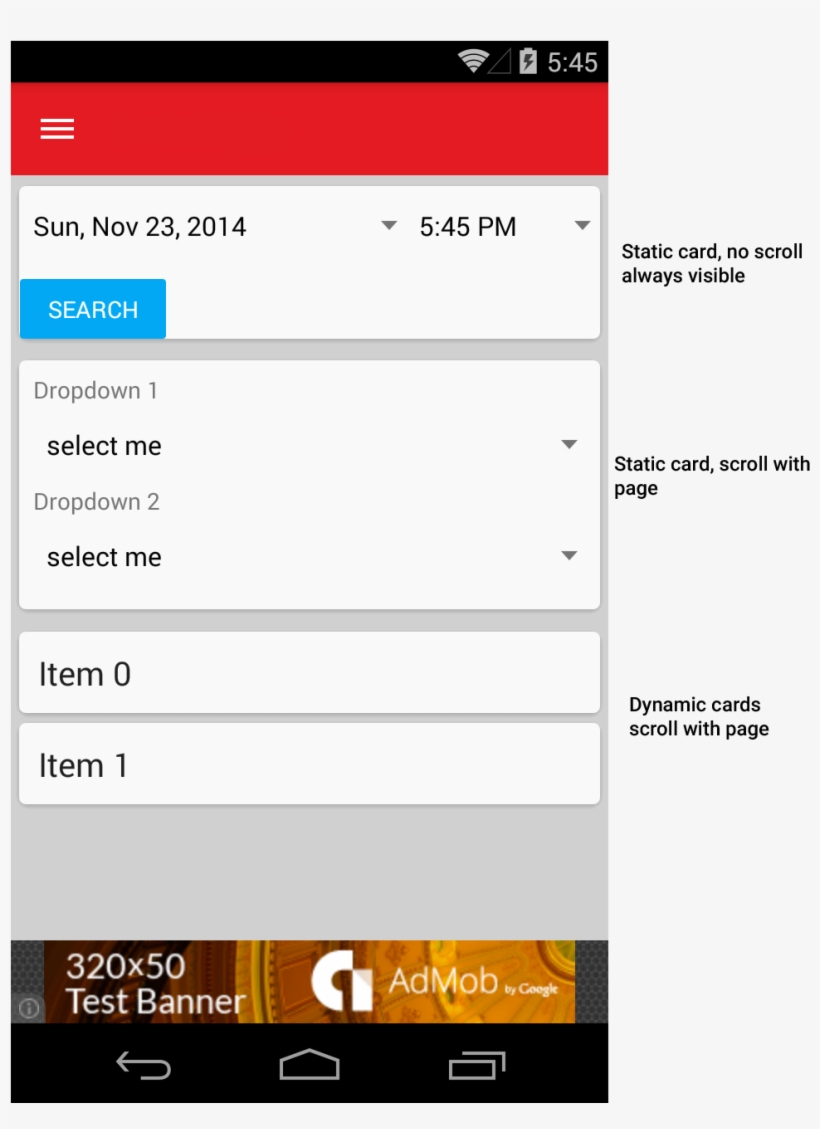
Task: Expand the Dropdown 1 selector
Action: click(310, 445)
